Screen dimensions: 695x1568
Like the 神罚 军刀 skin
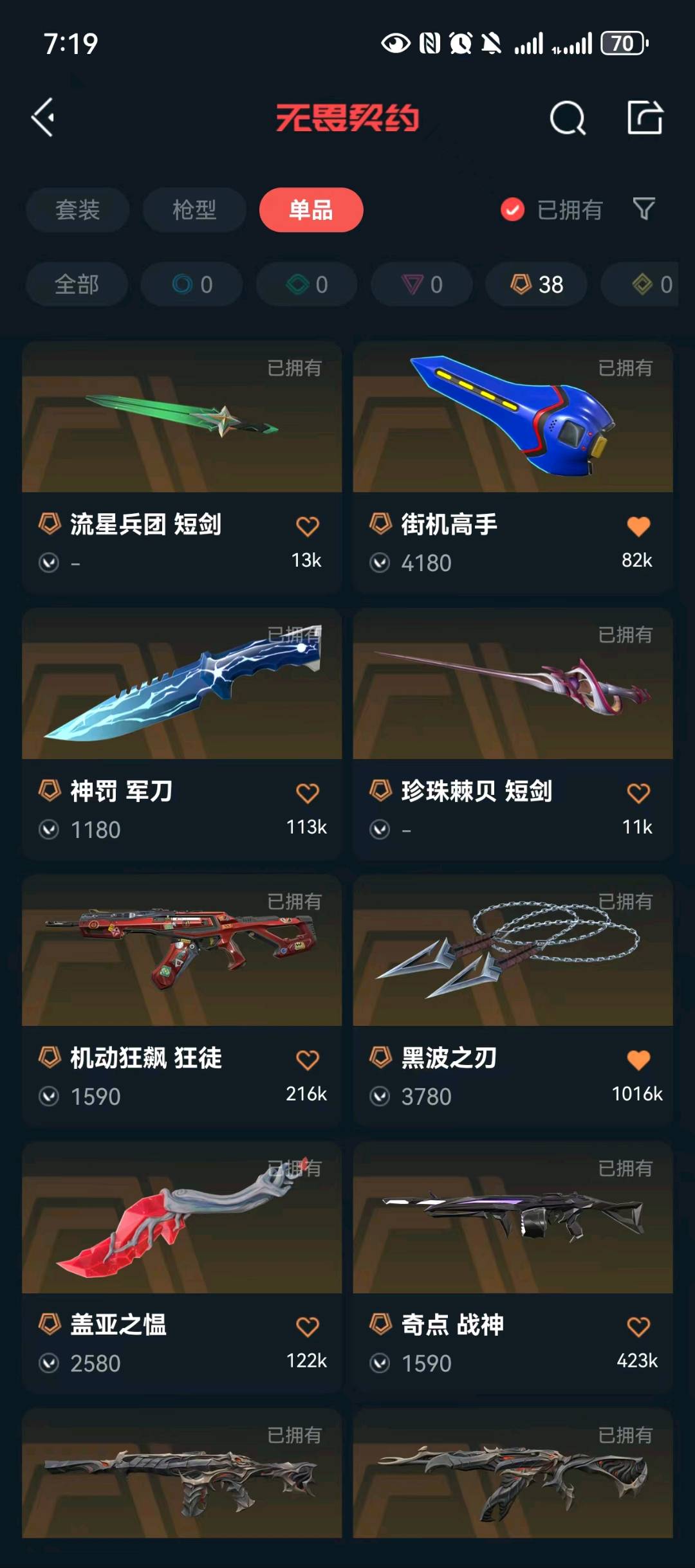tap(308, 793)
